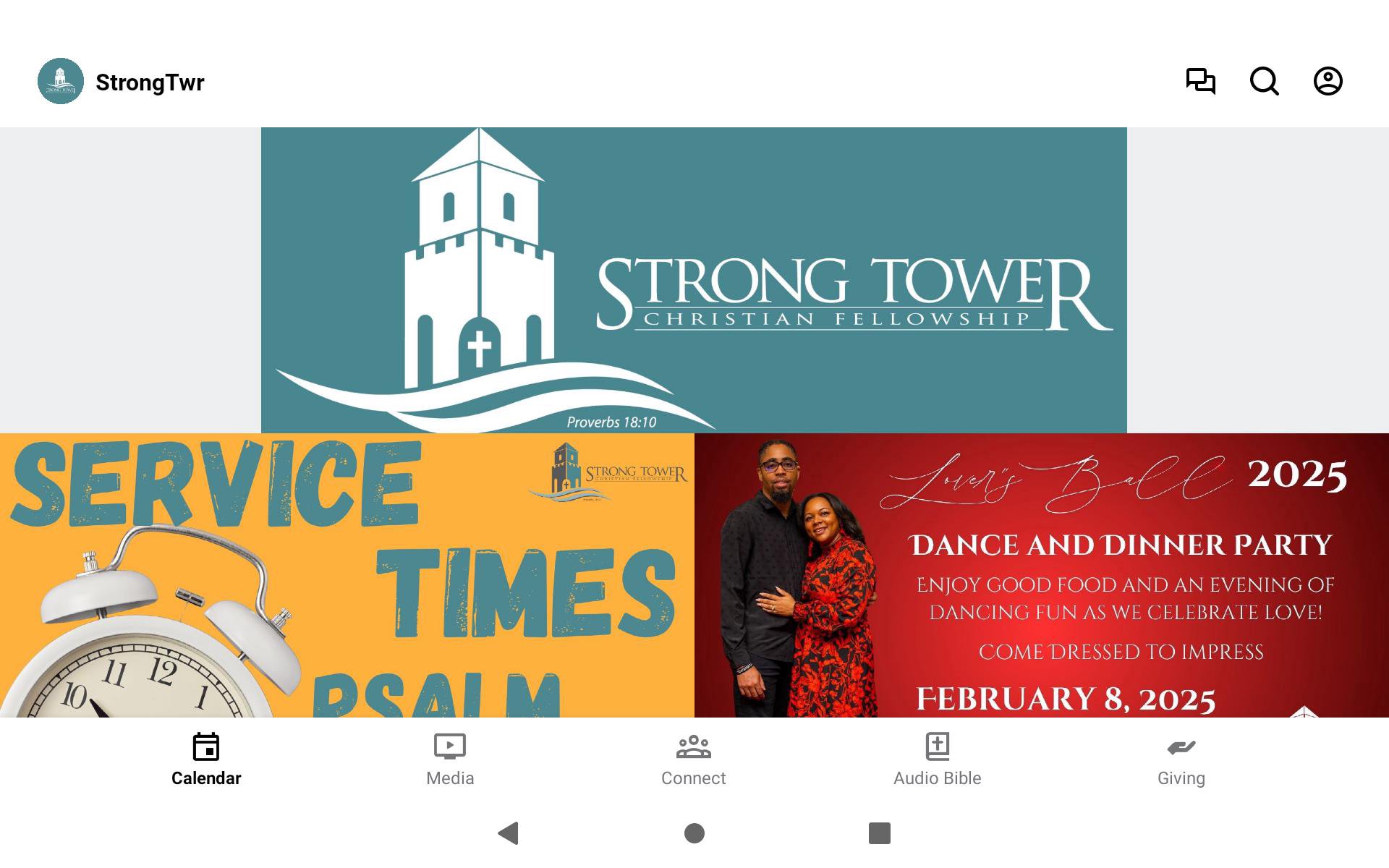Go to the device home screen
Screen dimensions: 1389x868
pos(694,833)
